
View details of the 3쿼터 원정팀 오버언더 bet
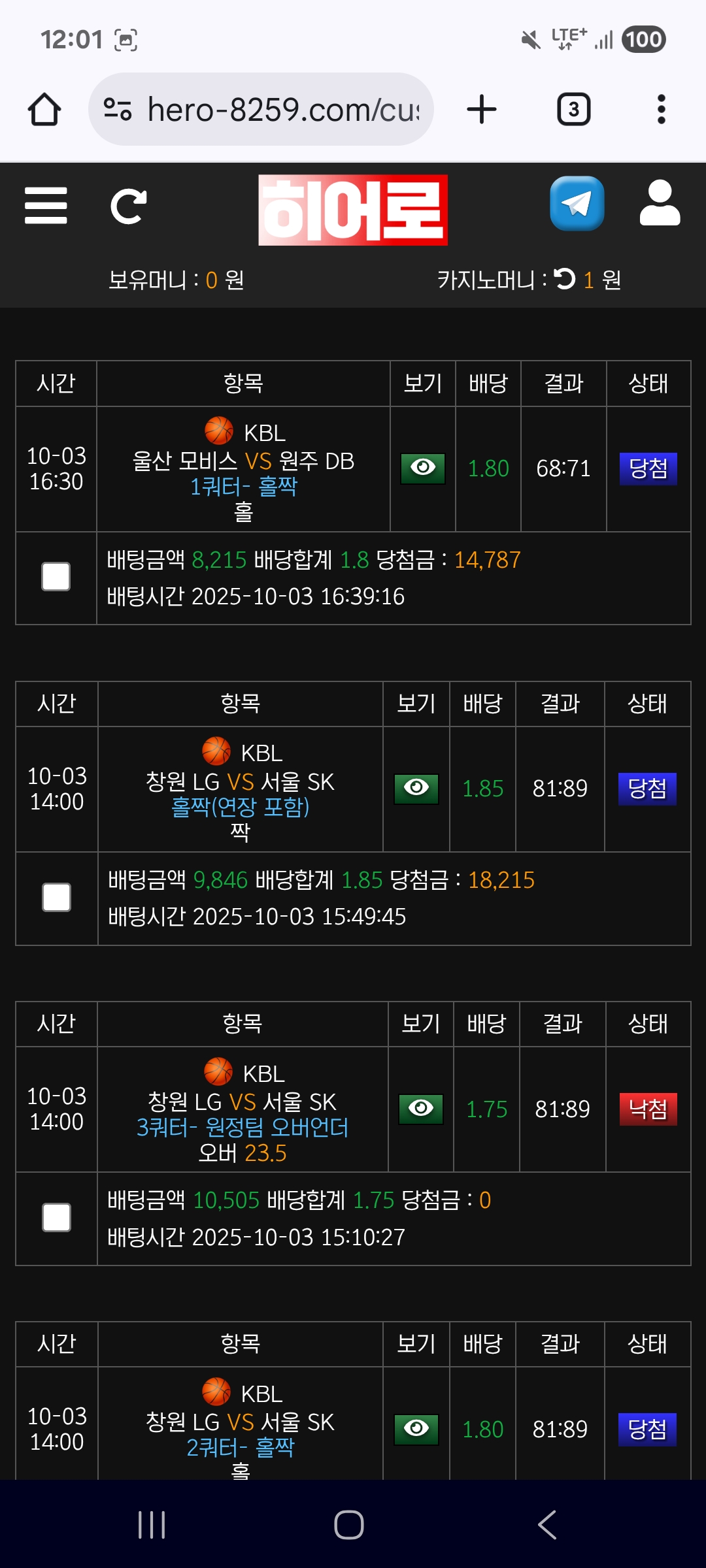click(x=421, y=1109)
